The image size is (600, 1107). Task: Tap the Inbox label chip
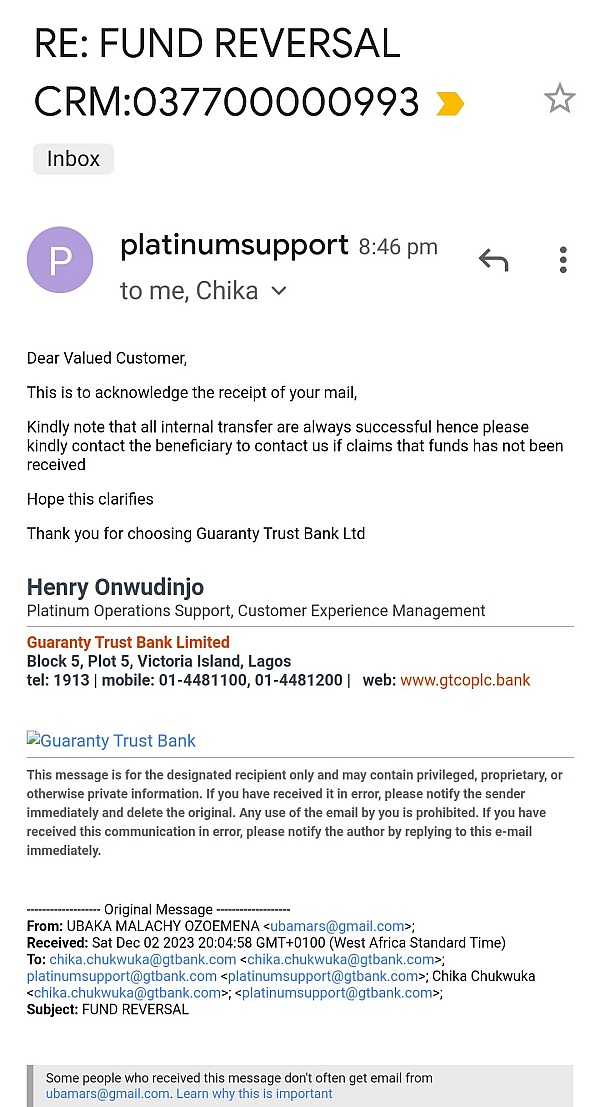tap(73, 159)
